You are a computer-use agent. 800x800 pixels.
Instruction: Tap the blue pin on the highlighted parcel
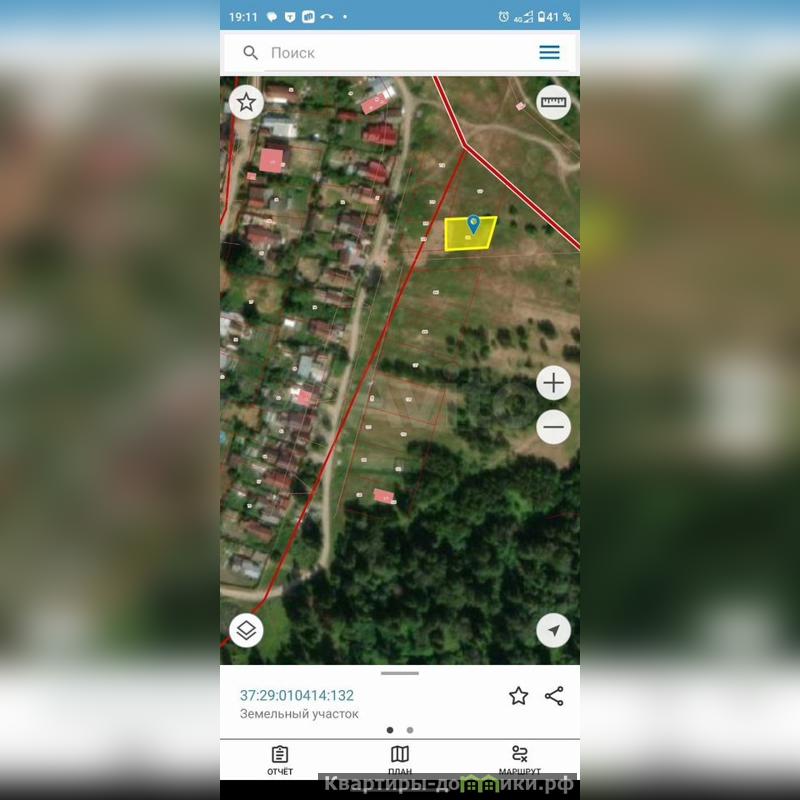pos(473,225)
